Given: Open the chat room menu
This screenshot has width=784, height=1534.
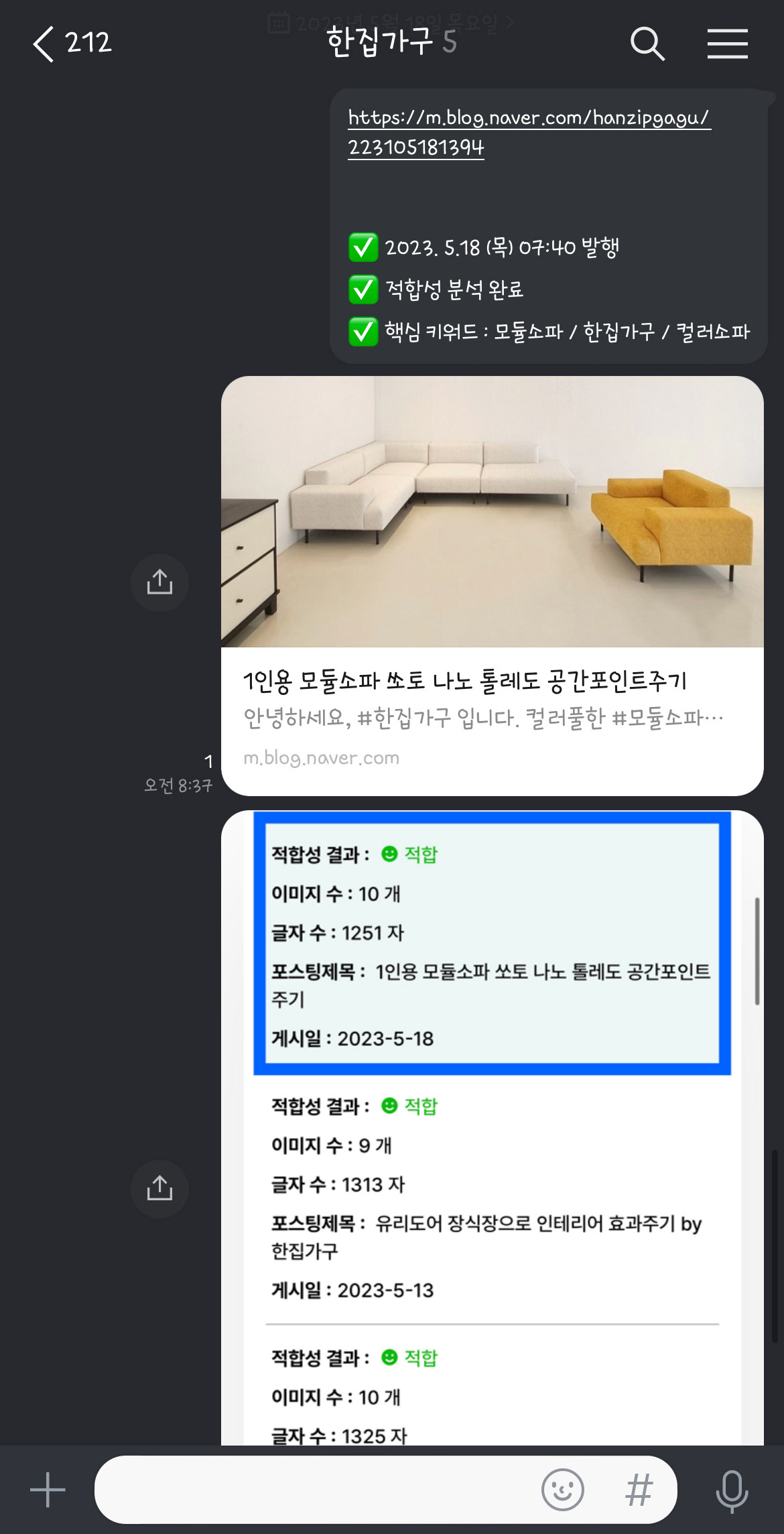Looking at the screenshot, I should click(x=727, y=44).
